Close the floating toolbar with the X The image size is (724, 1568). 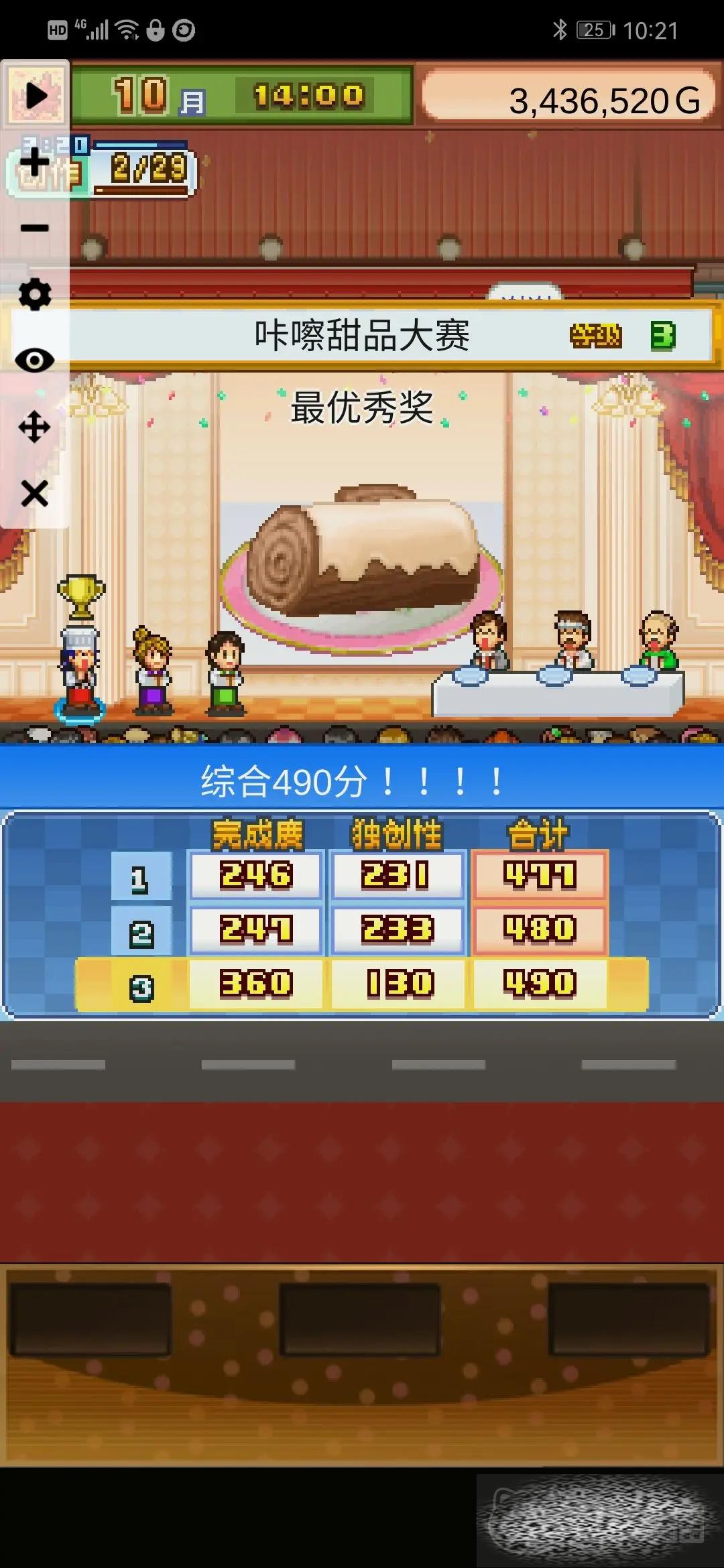point(35,494)
